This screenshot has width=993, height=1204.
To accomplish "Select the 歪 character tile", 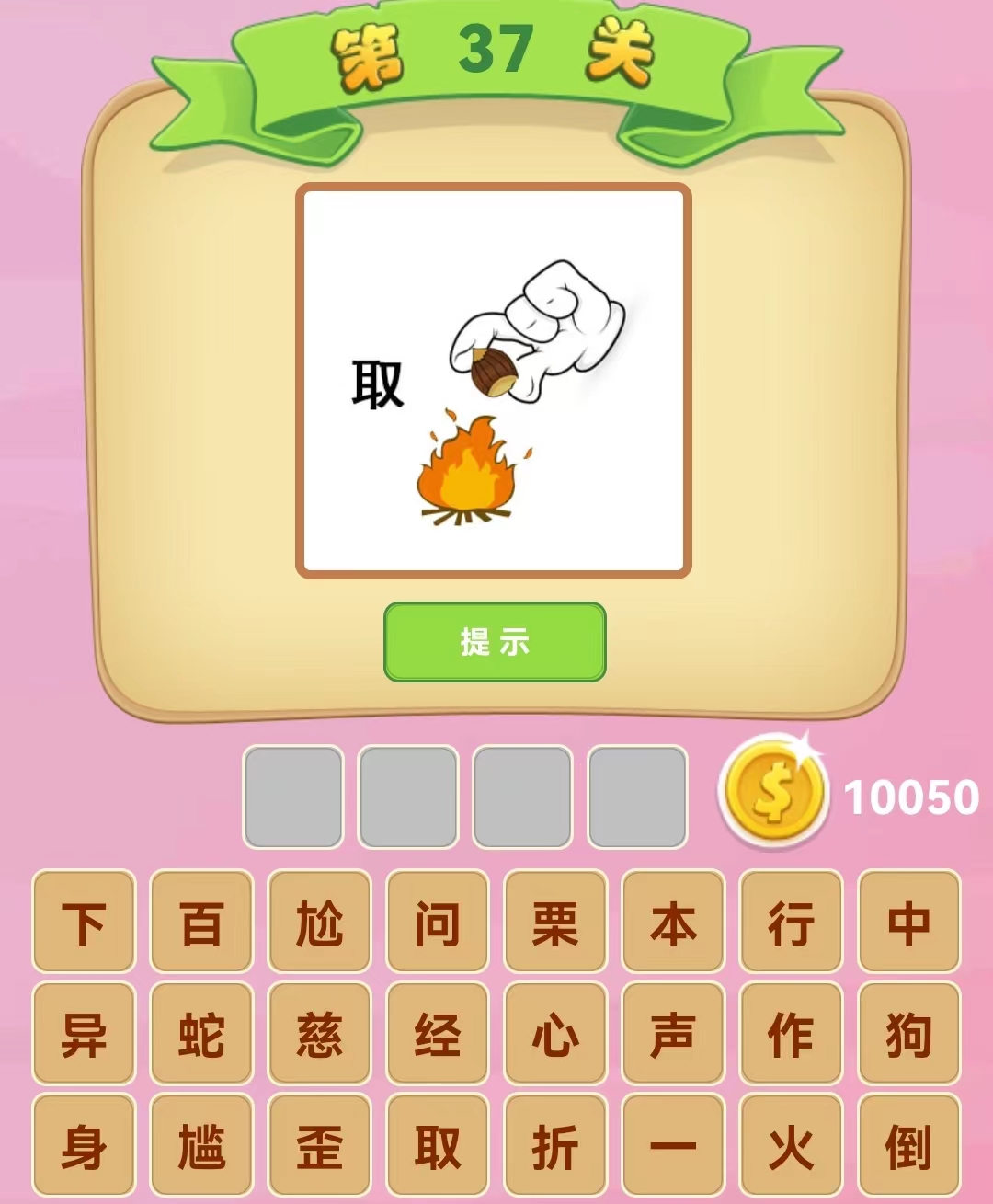I will pyautogui.click(x=319, y=1146).
